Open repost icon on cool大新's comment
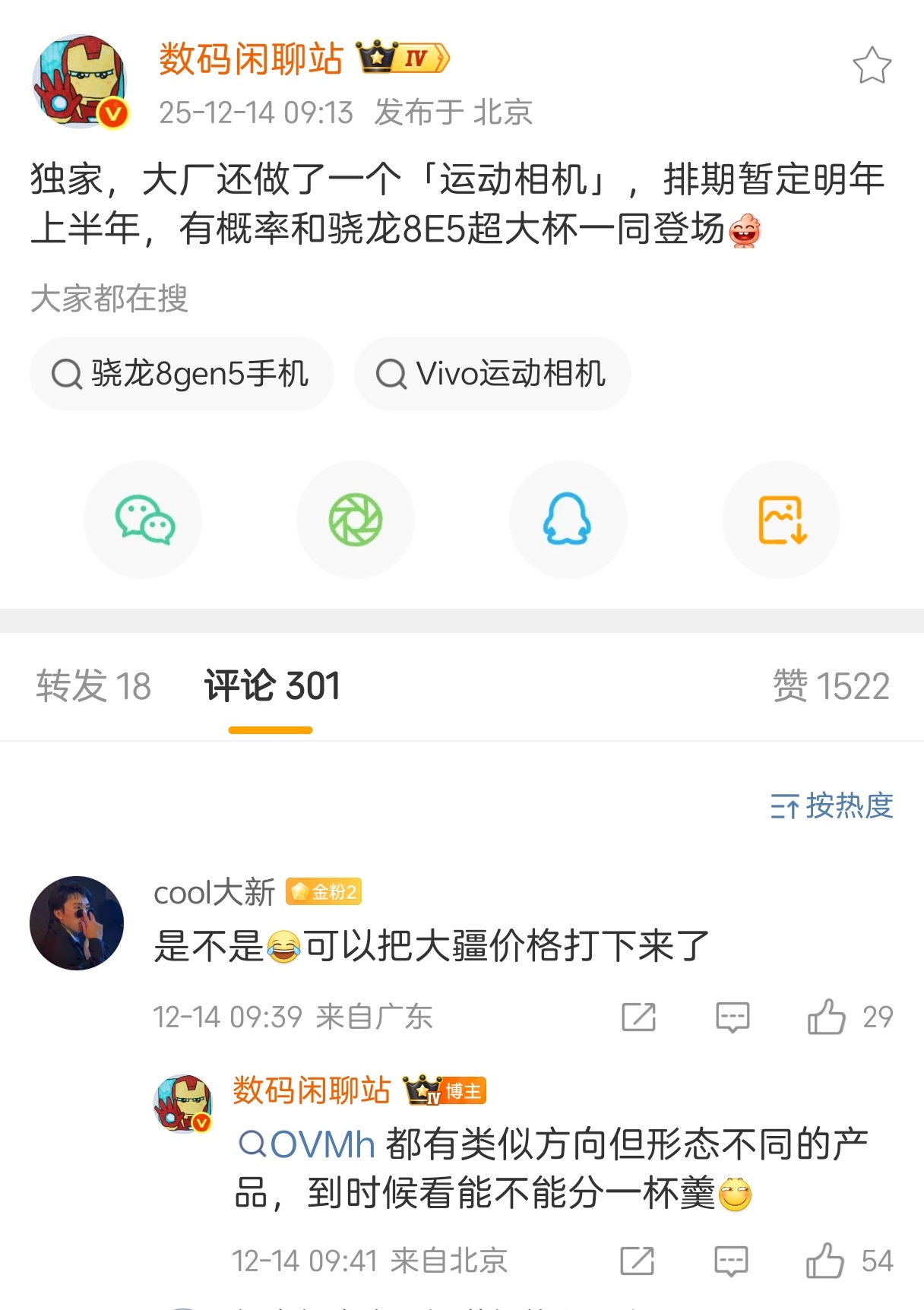This screenshot has width=924, height=1310. (639, 1016)
